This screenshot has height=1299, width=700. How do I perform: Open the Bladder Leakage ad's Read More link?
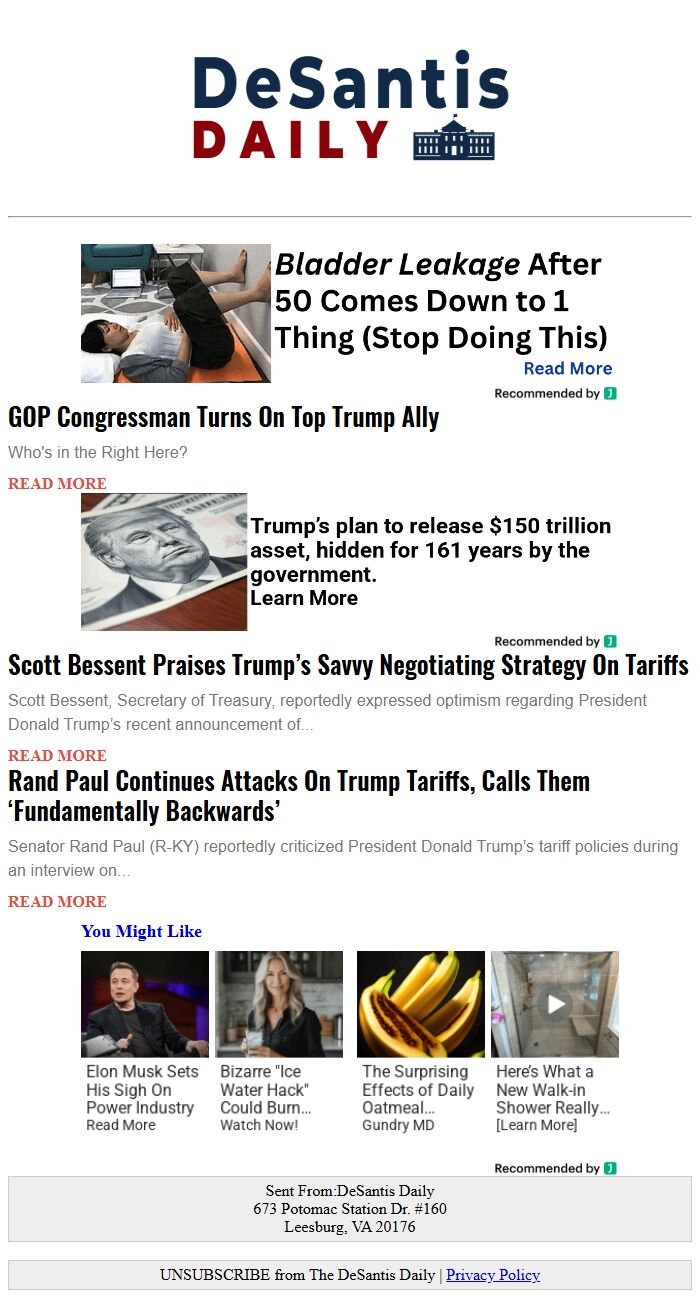point(567,368)
